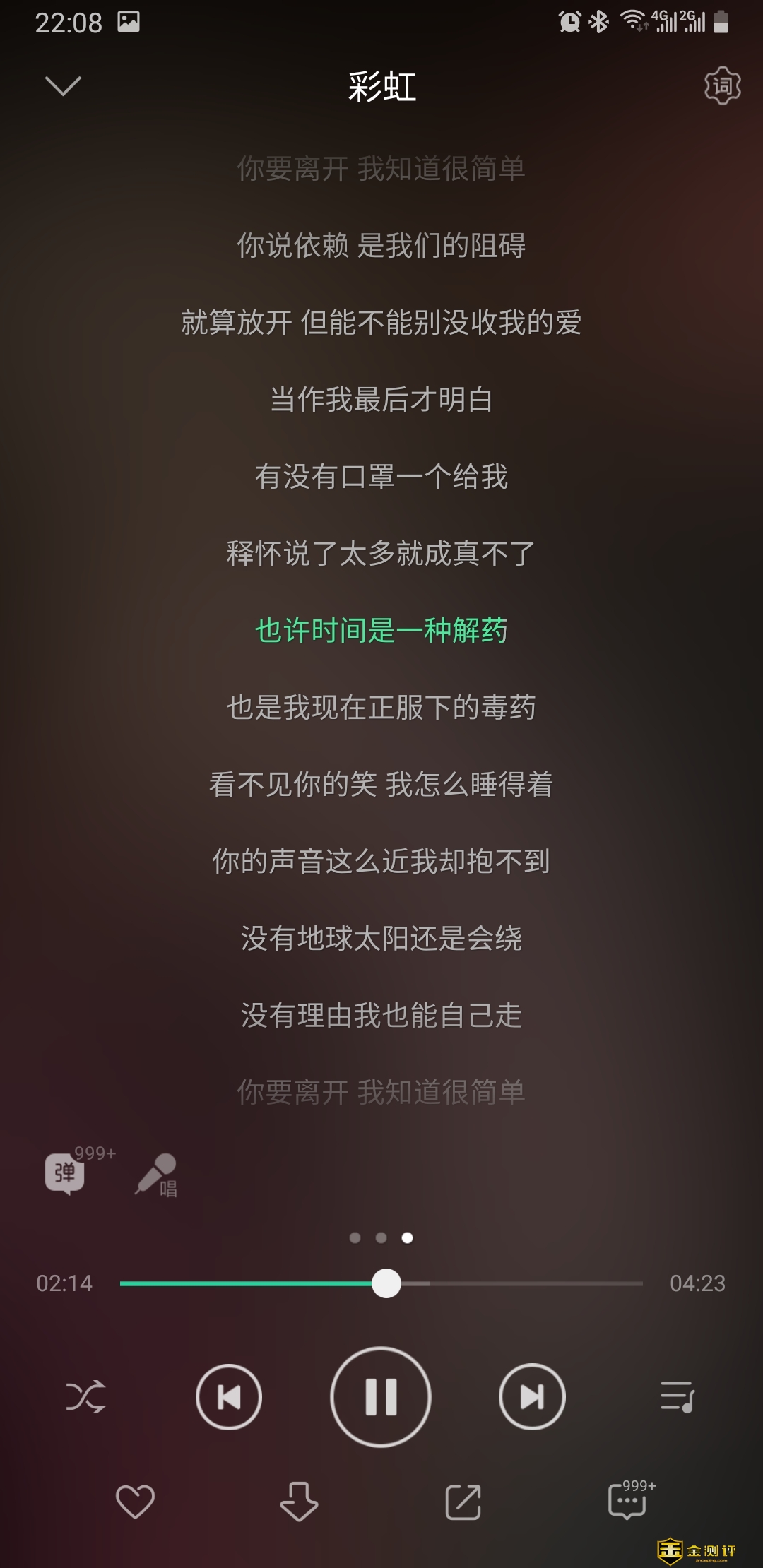Screen dimensions: 763x1568
Task: Open the lyrics settings icon
Action: coord(722,86)
